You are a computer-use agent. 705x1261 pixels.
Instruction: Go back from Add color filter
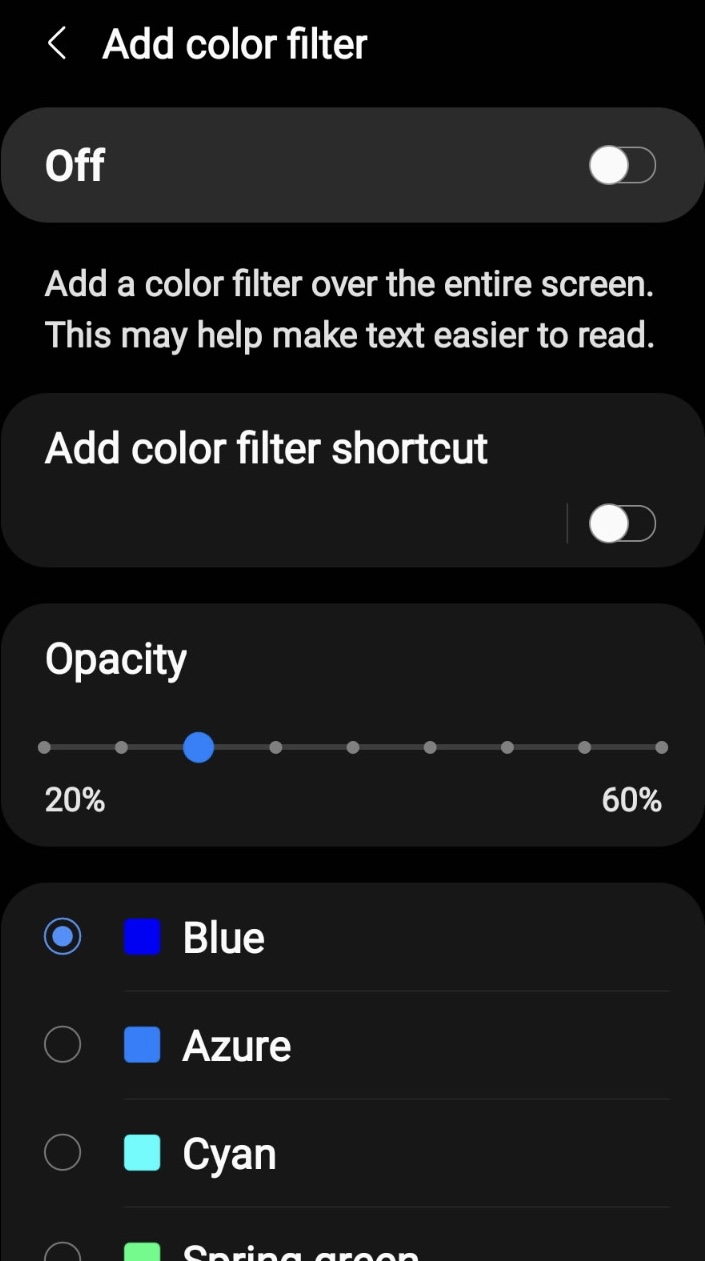pyautogui.click(x=57, y=44)
